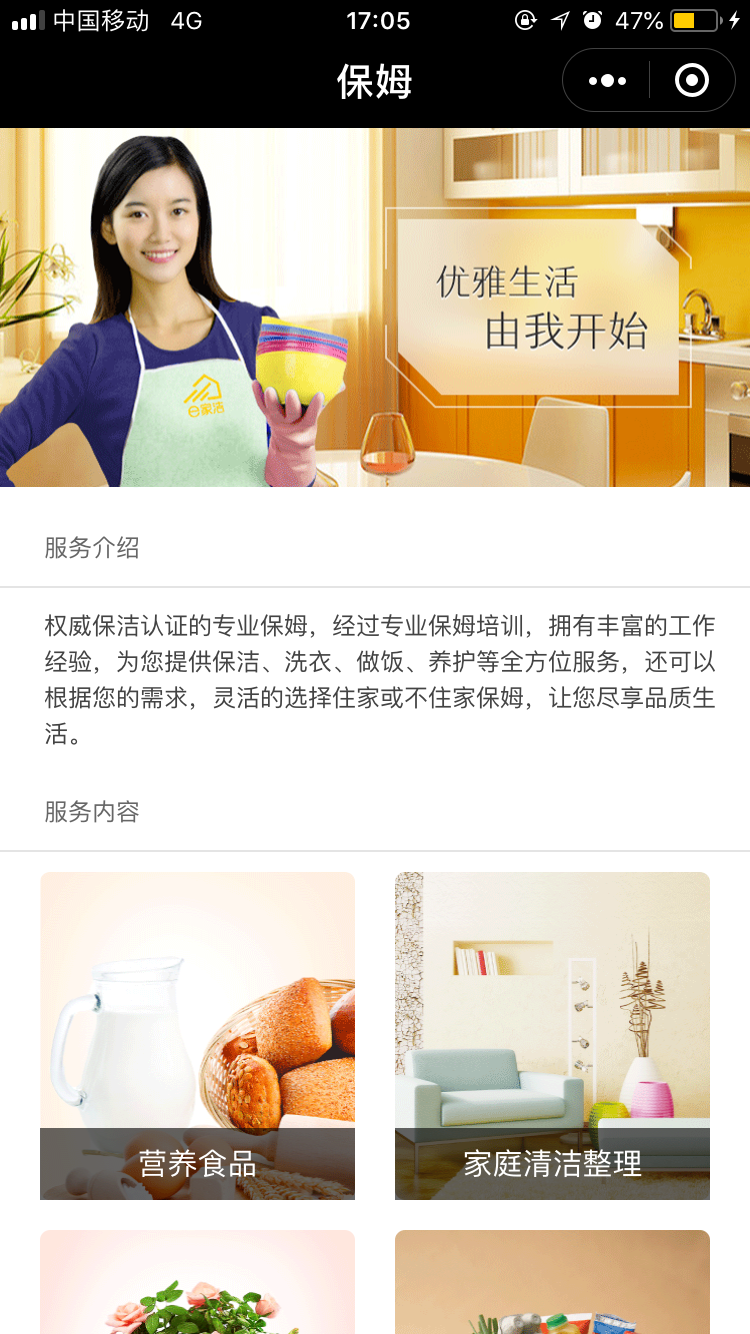This screenshot has width=750, height=1334.
Task: Tap the 优雅生活 banner image
Action: coord(375,307)
